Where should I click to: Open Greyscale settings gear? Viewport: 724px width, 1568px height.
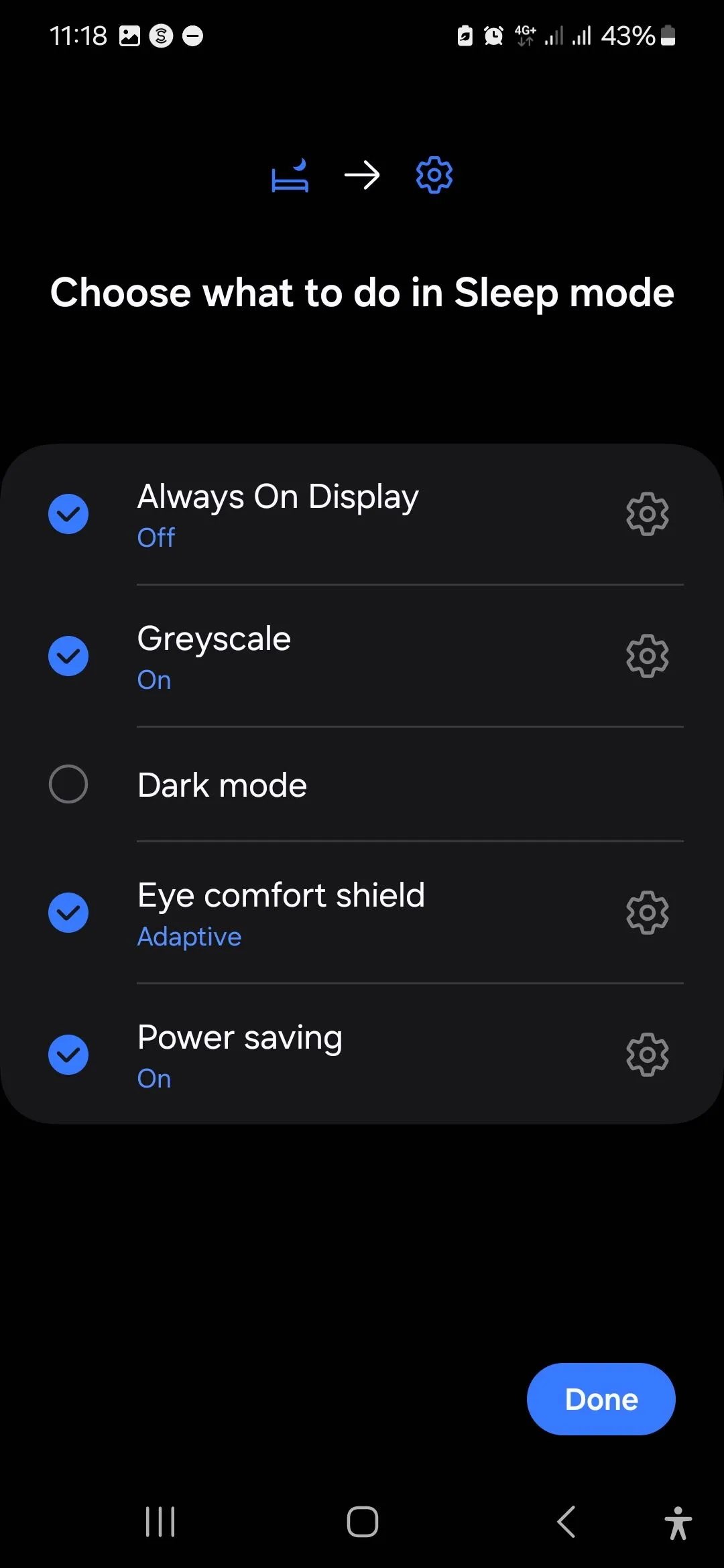pos(647,656)
